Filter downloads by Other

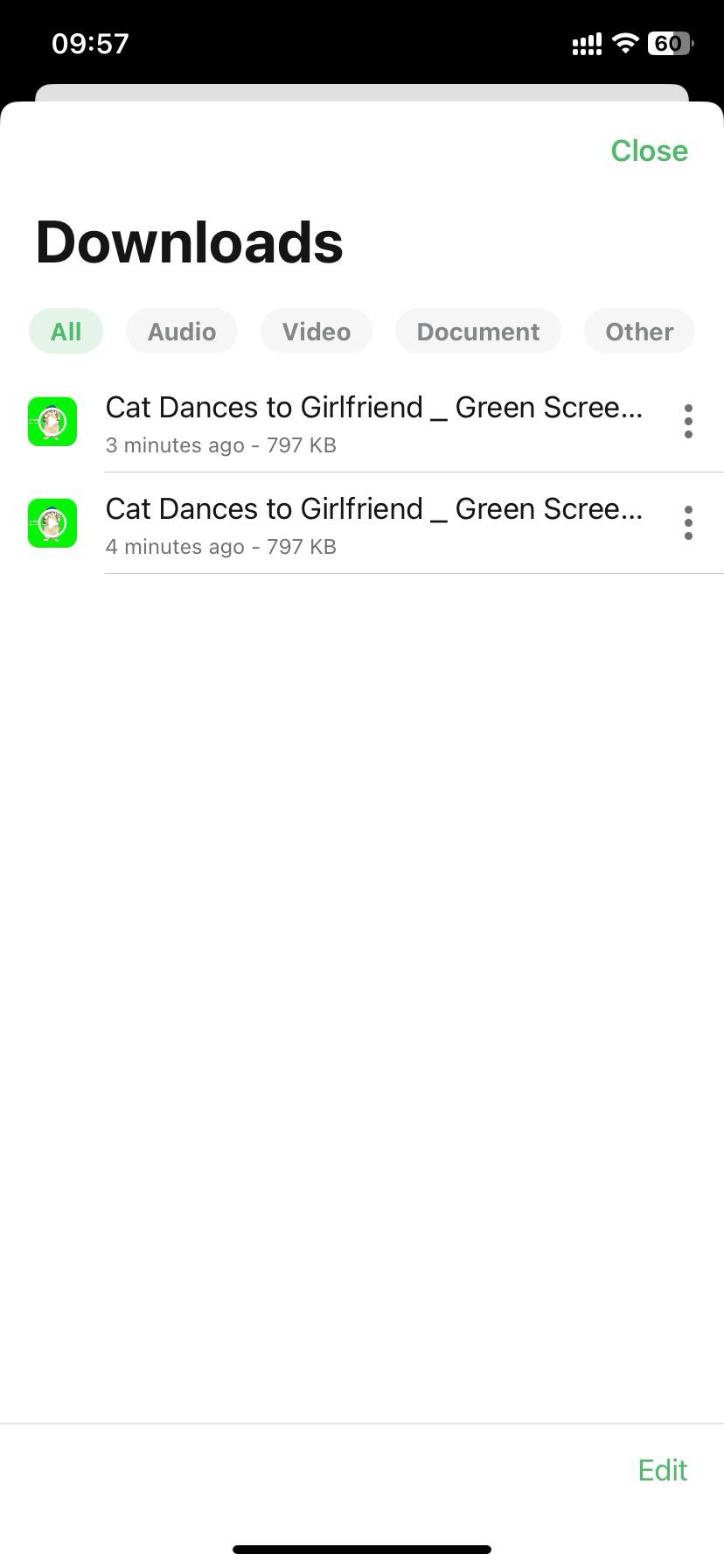click(x=639, y=332)
